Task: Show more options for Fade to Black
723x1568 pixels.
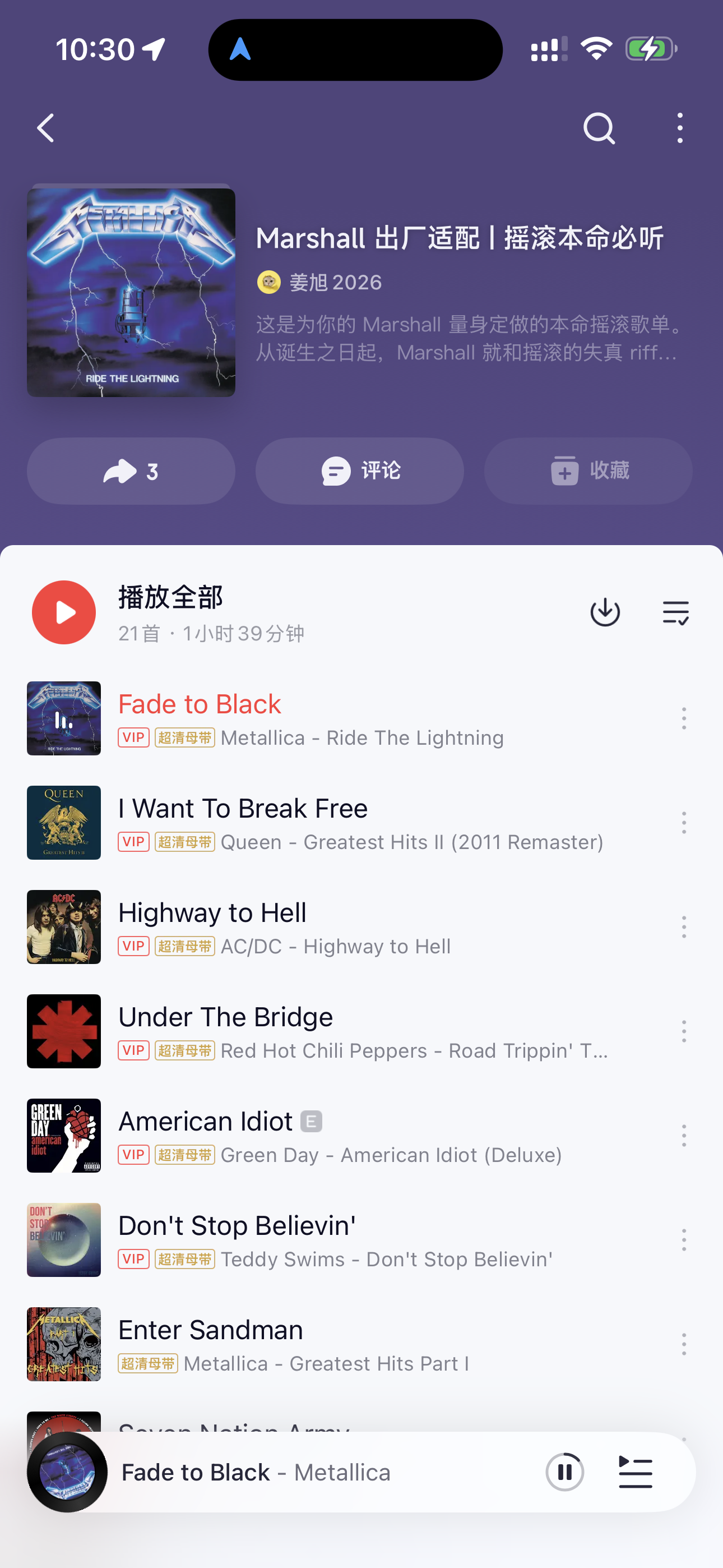Action: 684,718
